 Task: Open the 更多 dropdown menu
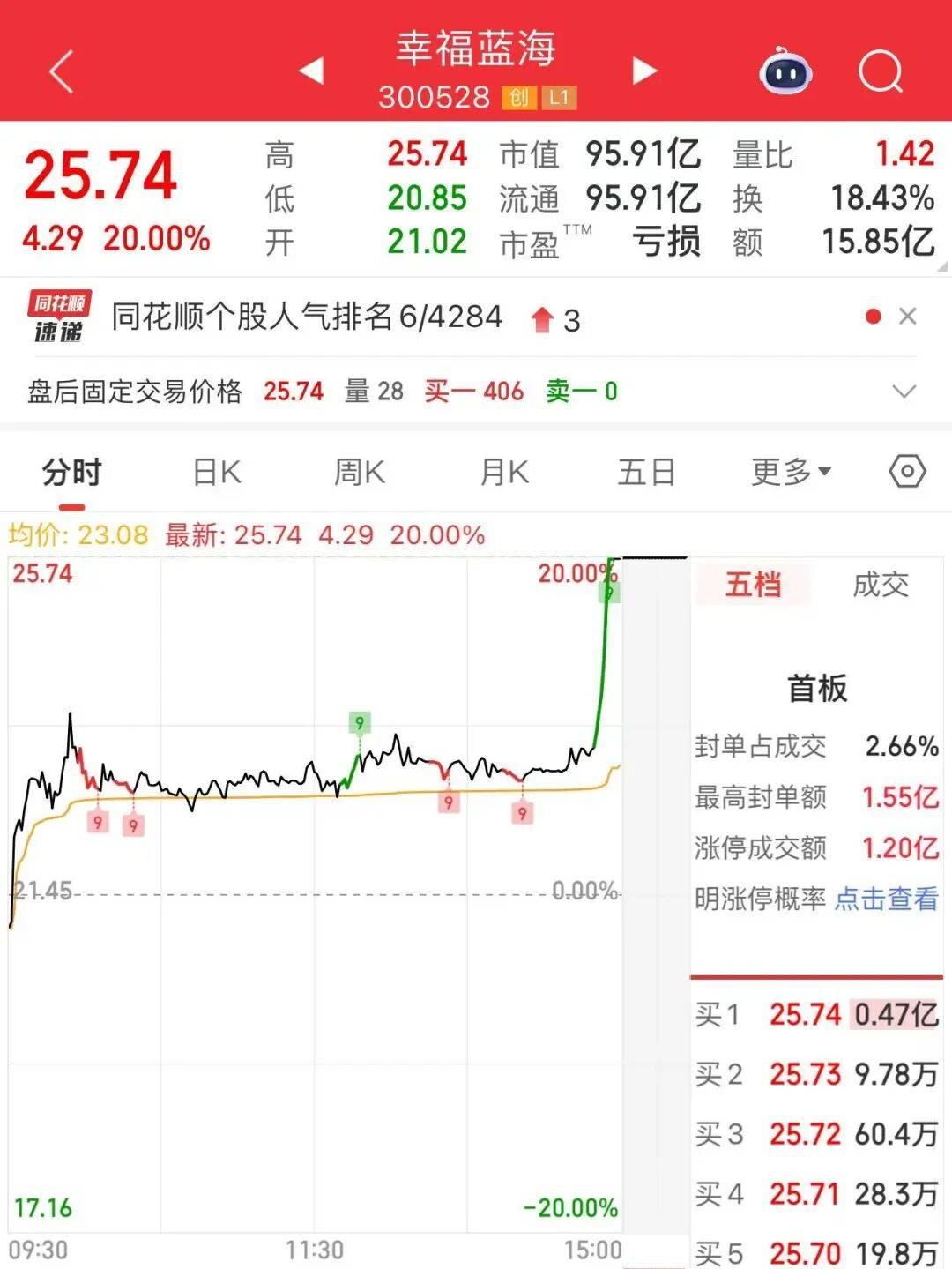[x=785, y=472]
